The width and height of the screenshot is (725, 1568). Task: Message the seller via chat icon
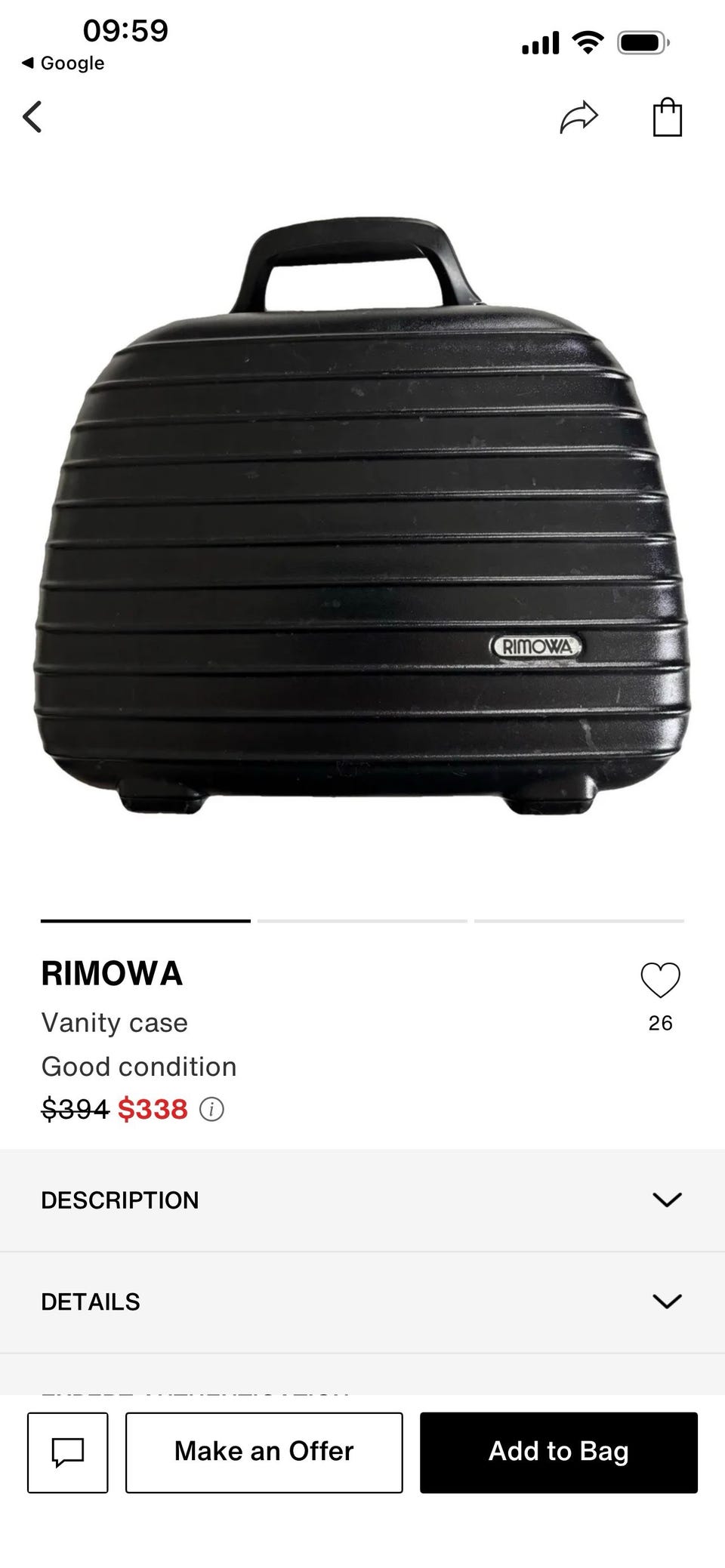[x=68, y=1452]
